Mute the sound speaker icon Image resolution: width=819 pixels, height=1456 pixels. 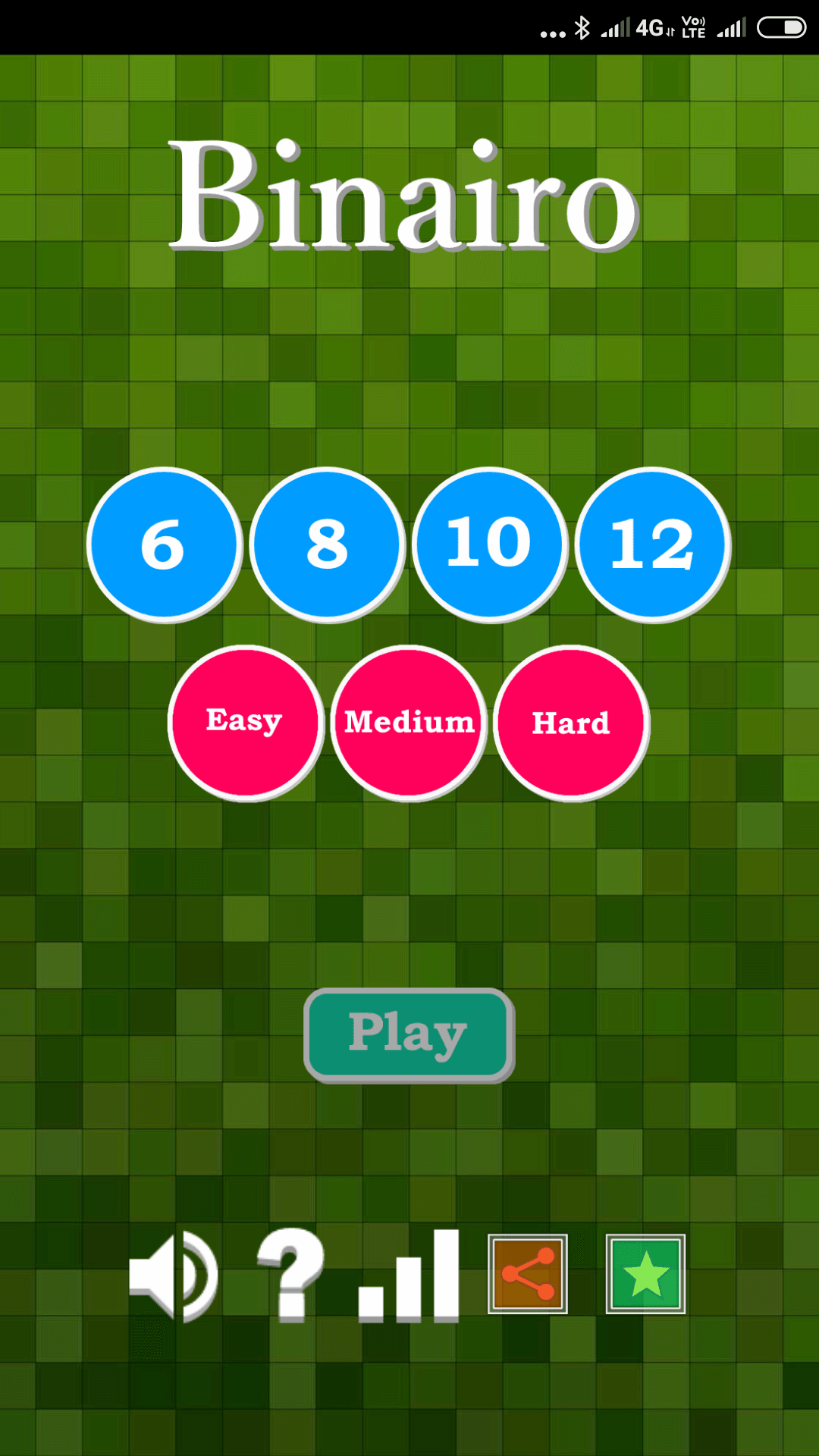[x=174, y=1276]
